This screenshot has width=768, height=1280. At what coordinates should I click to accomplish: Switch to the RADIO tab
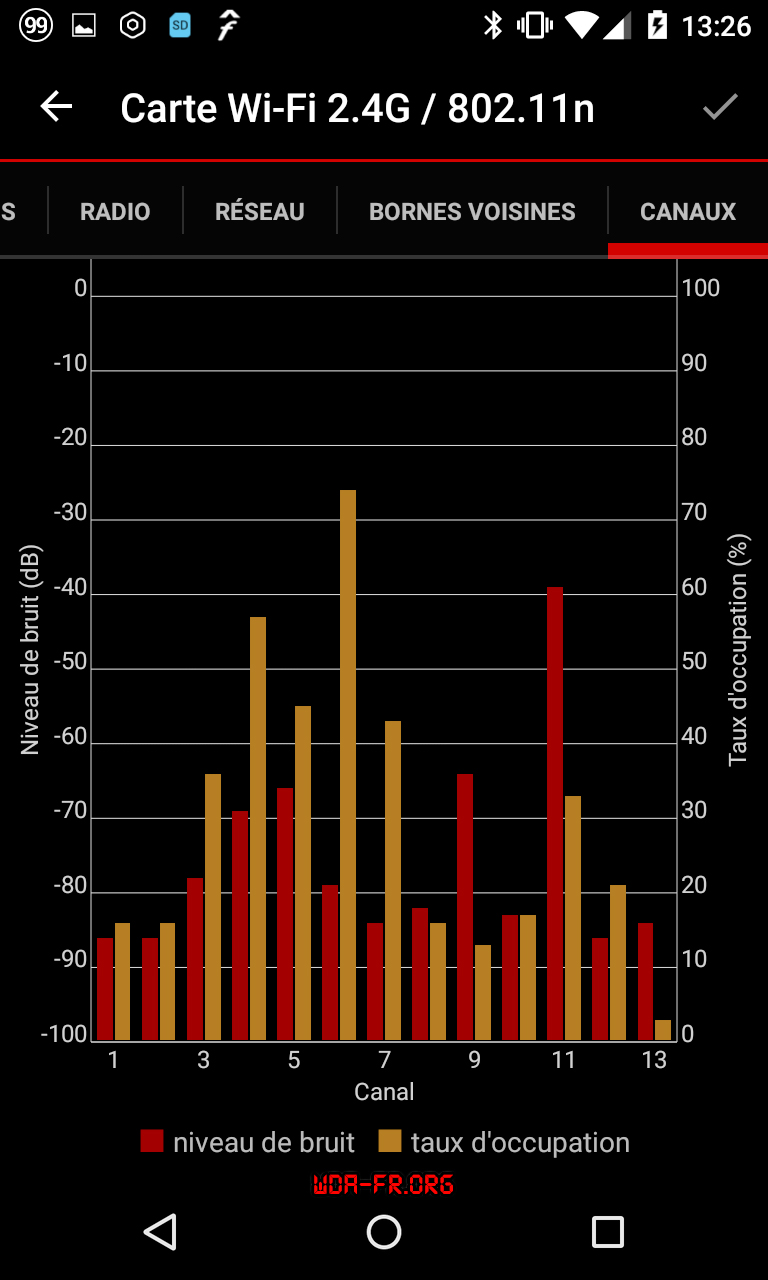pyautogui.click(x=115, y=212)
